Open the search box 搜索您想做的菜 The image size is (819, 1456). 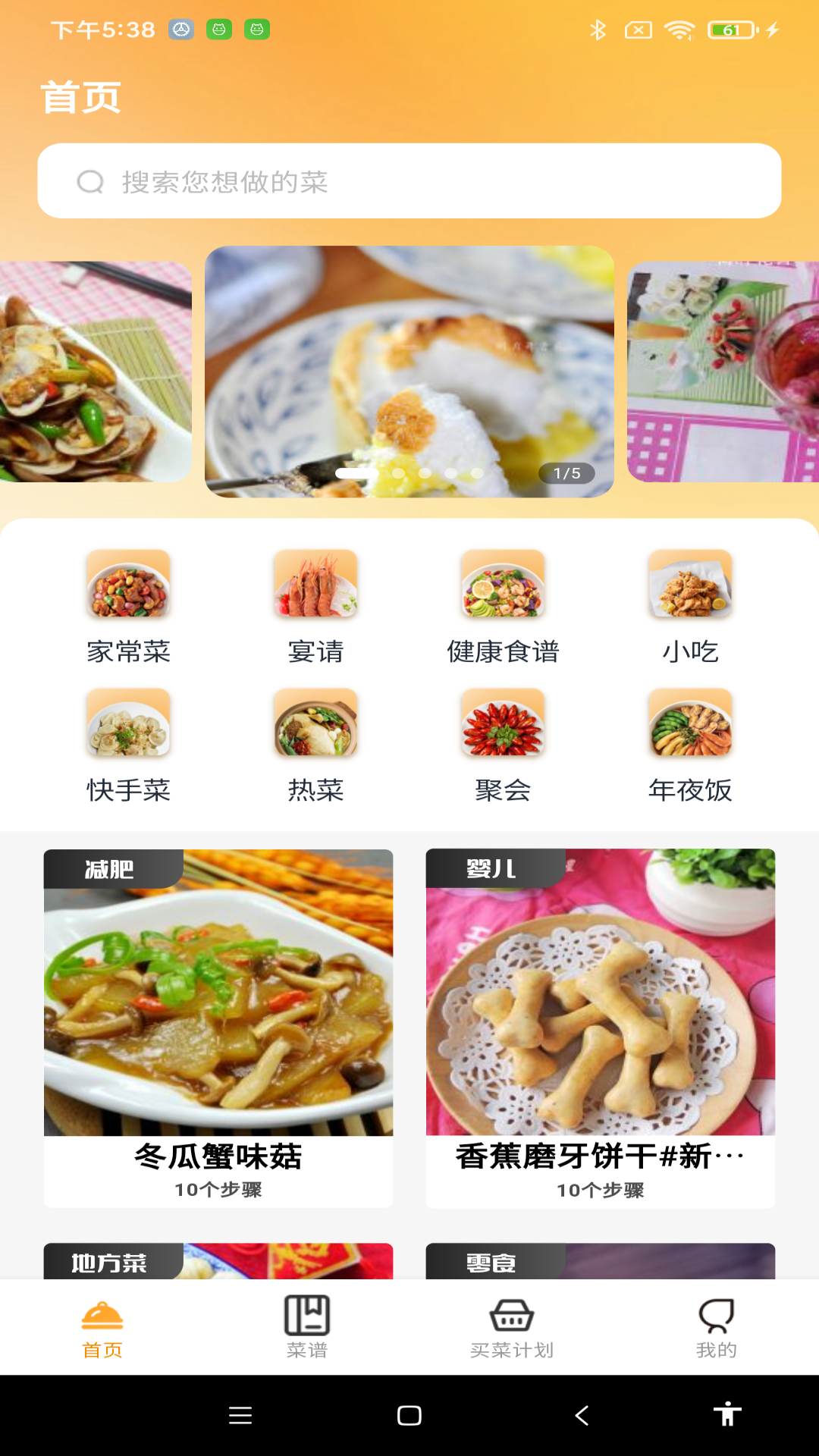pyautogui.click(x=409, y=181)
